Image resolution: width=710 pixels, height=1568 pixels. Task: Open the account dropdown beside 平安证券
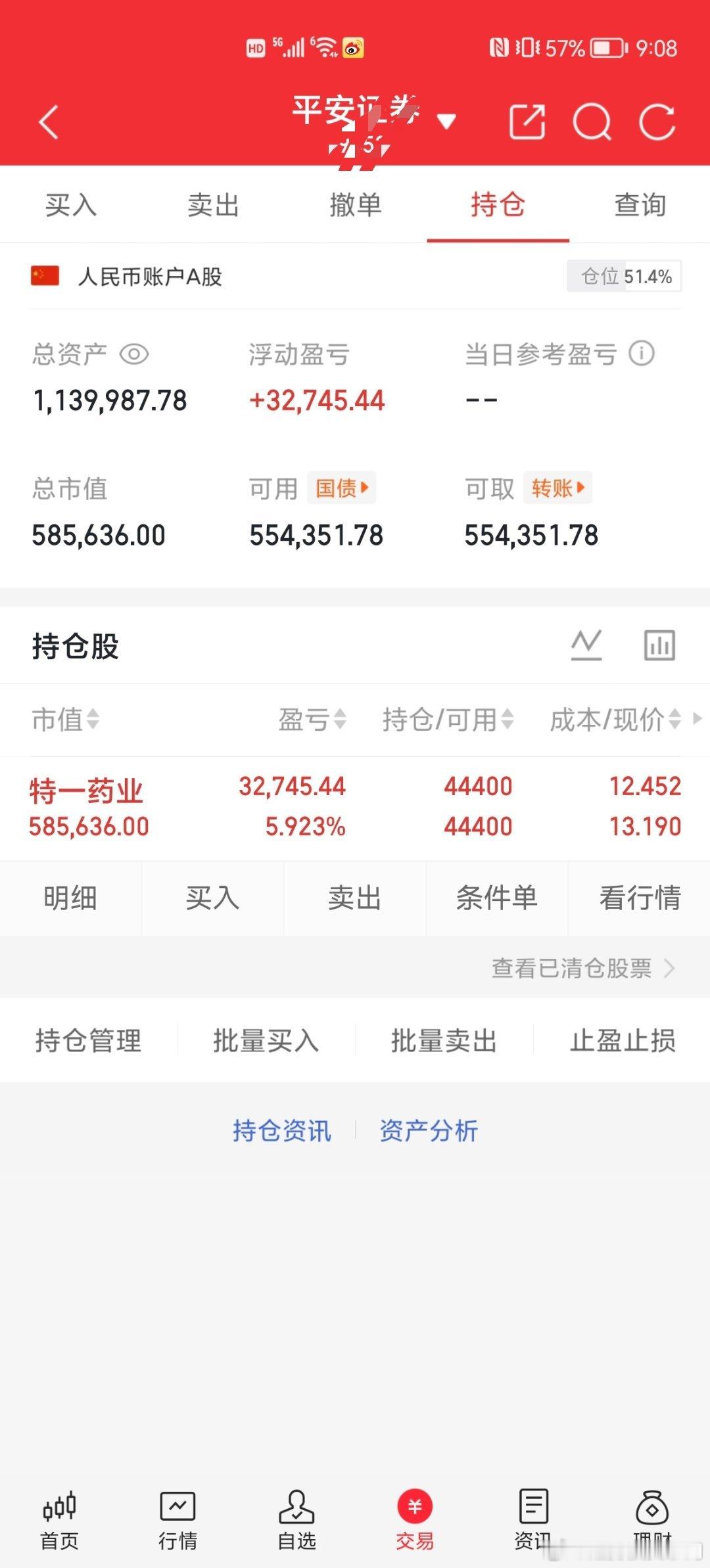(x=448, y=122)
